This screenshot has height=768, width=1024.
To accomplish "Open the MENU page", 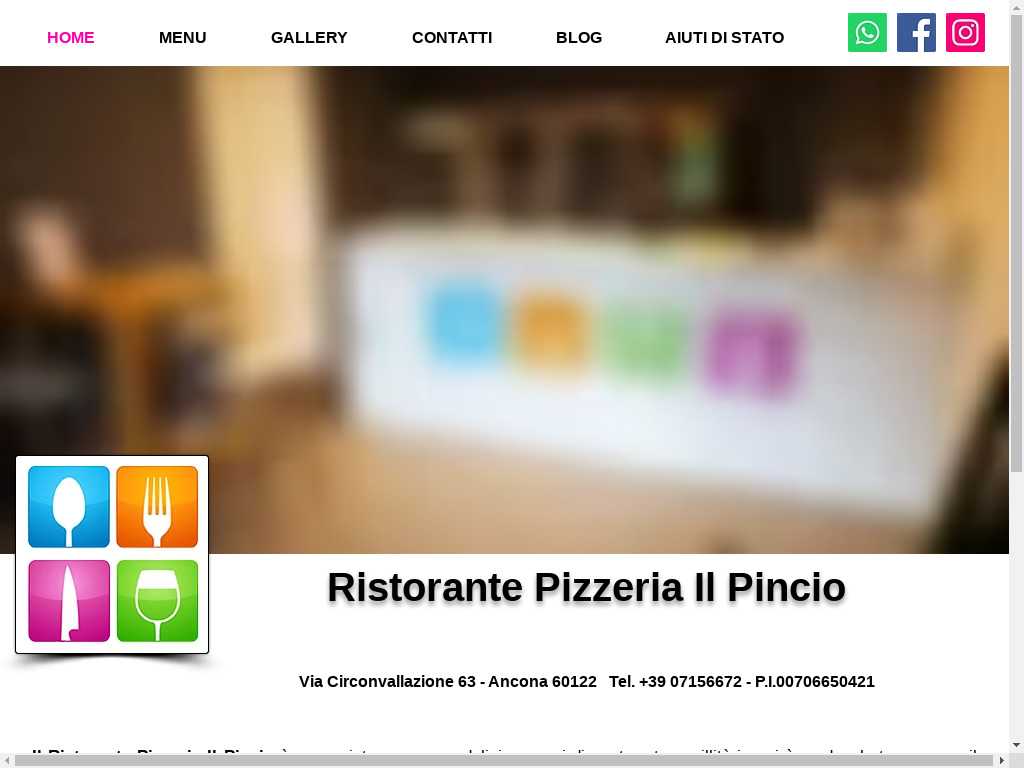I will pyautogui.click(x=182, y=37).
